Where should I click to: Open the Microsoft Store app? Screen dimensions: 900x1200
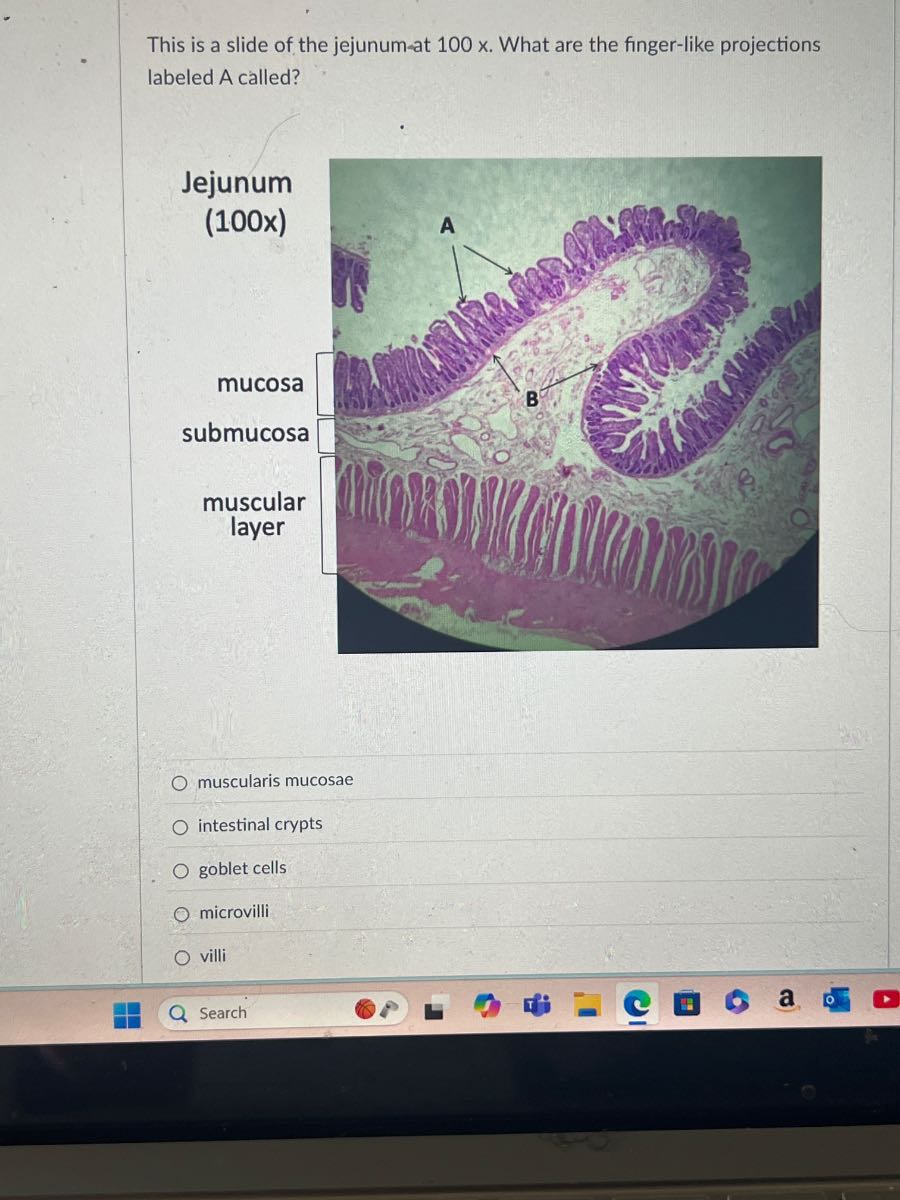tap(685, 1008)
